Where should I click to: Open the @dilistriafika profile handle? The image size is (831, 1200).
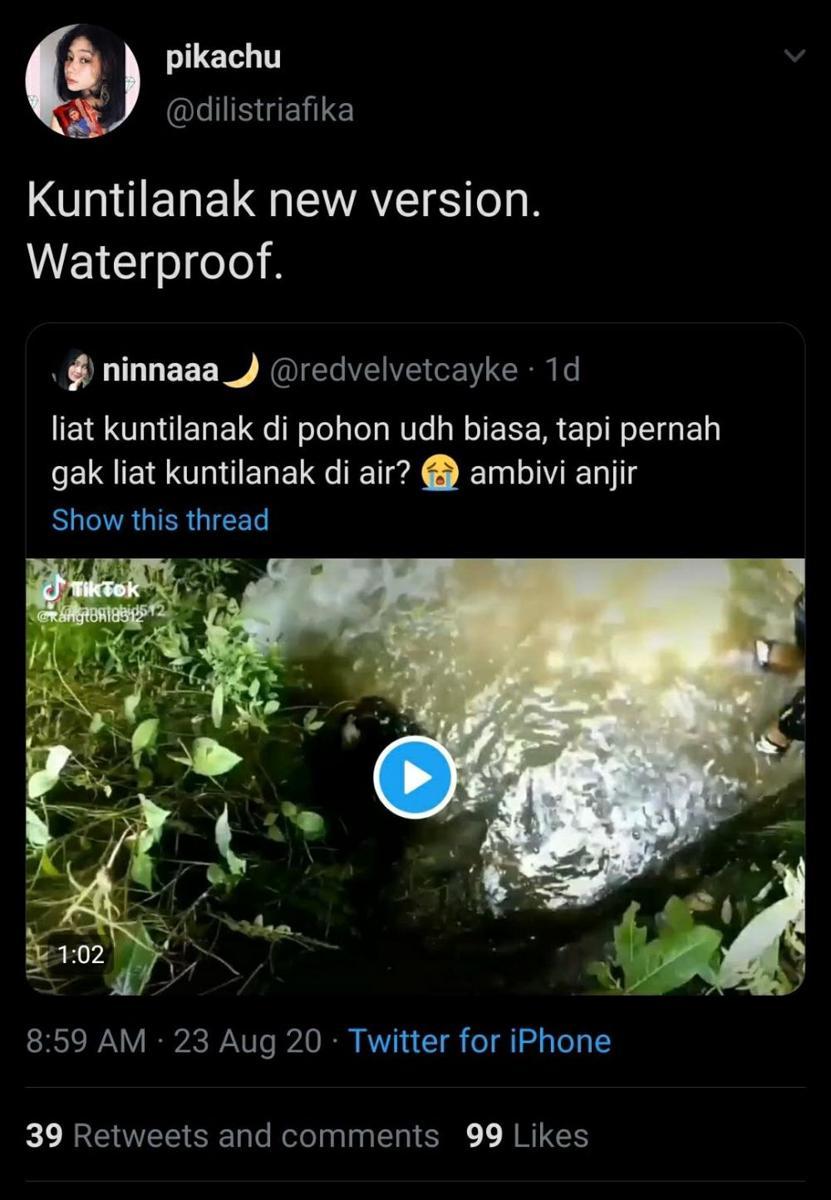point(259,109)
